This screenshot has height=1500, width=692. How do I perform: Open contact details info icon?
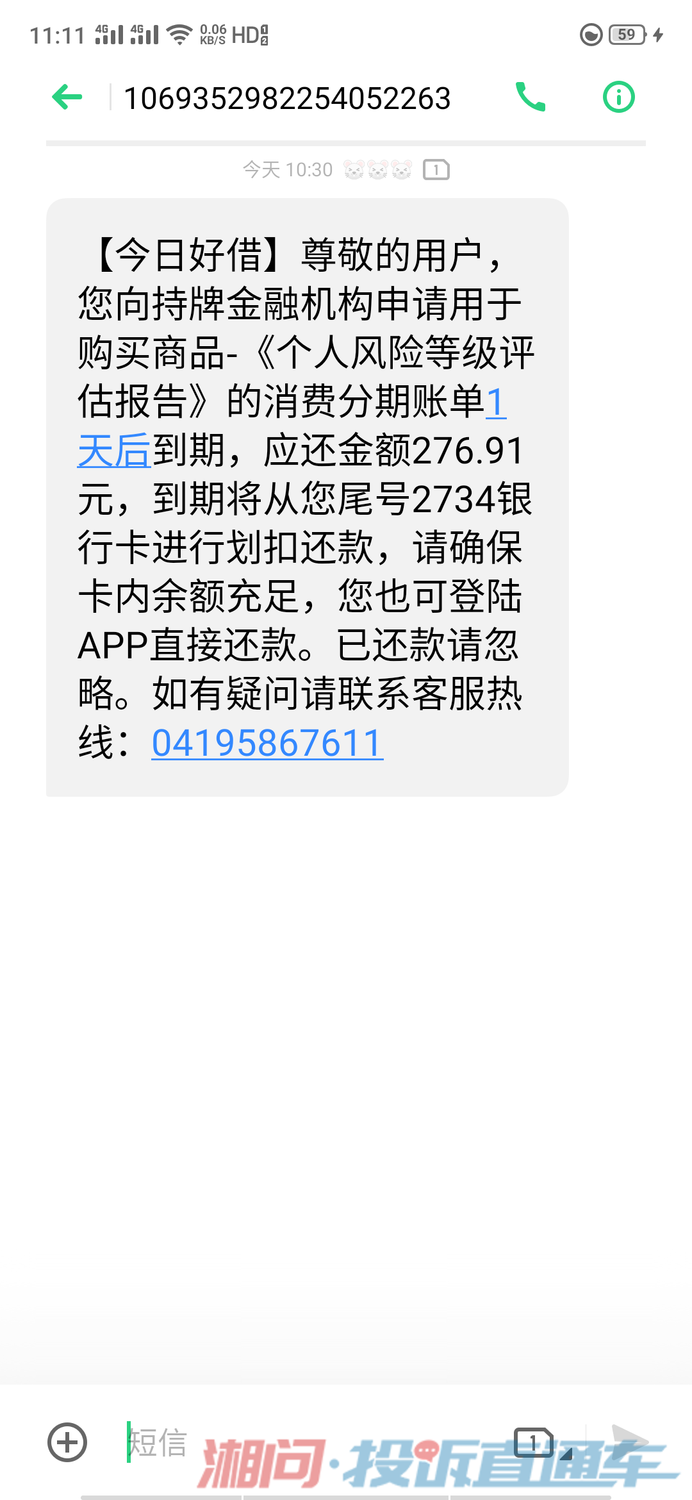point(619,97)
